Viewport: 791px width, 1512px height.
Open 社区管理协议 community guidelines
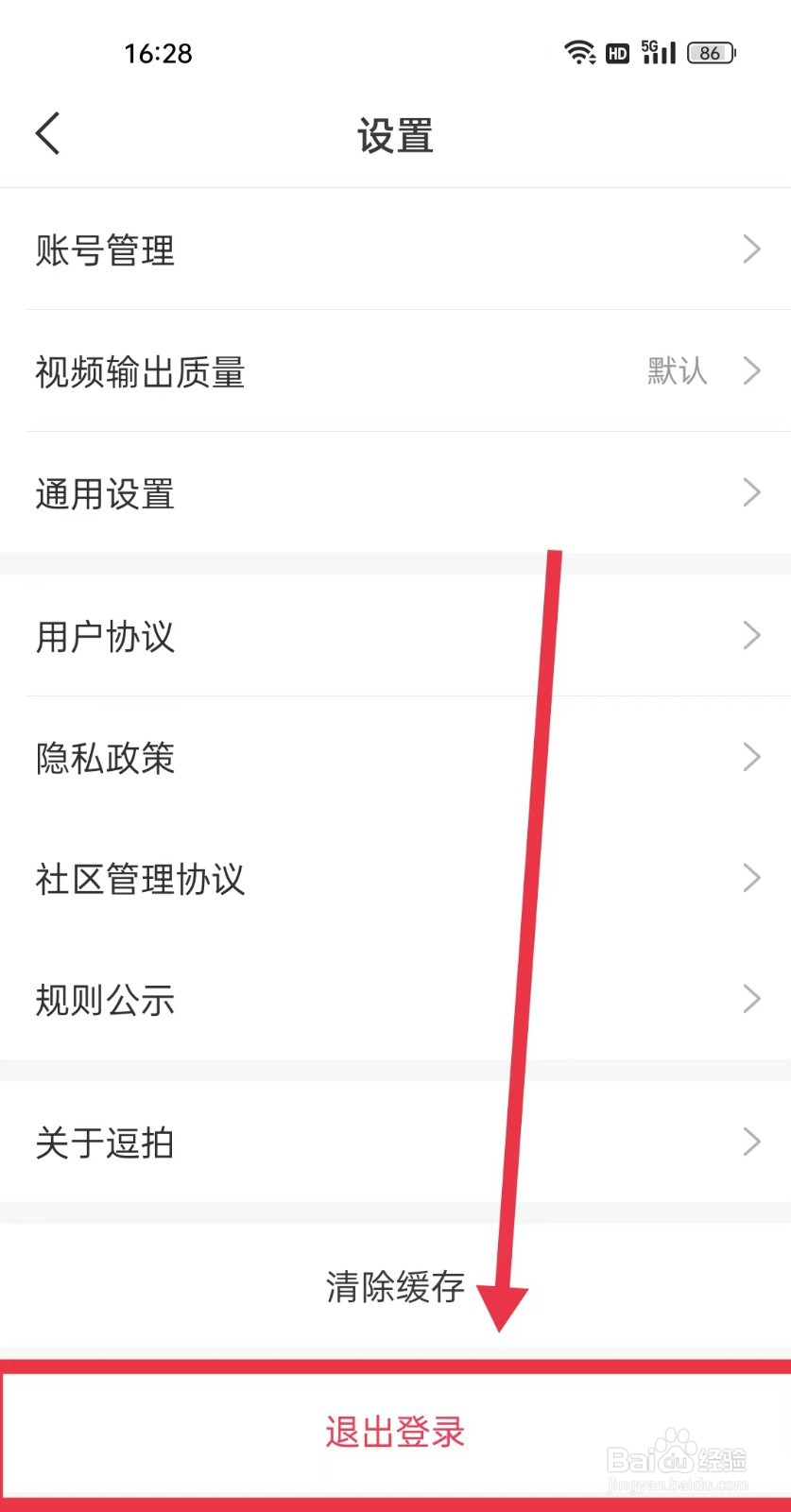(140, 879)
